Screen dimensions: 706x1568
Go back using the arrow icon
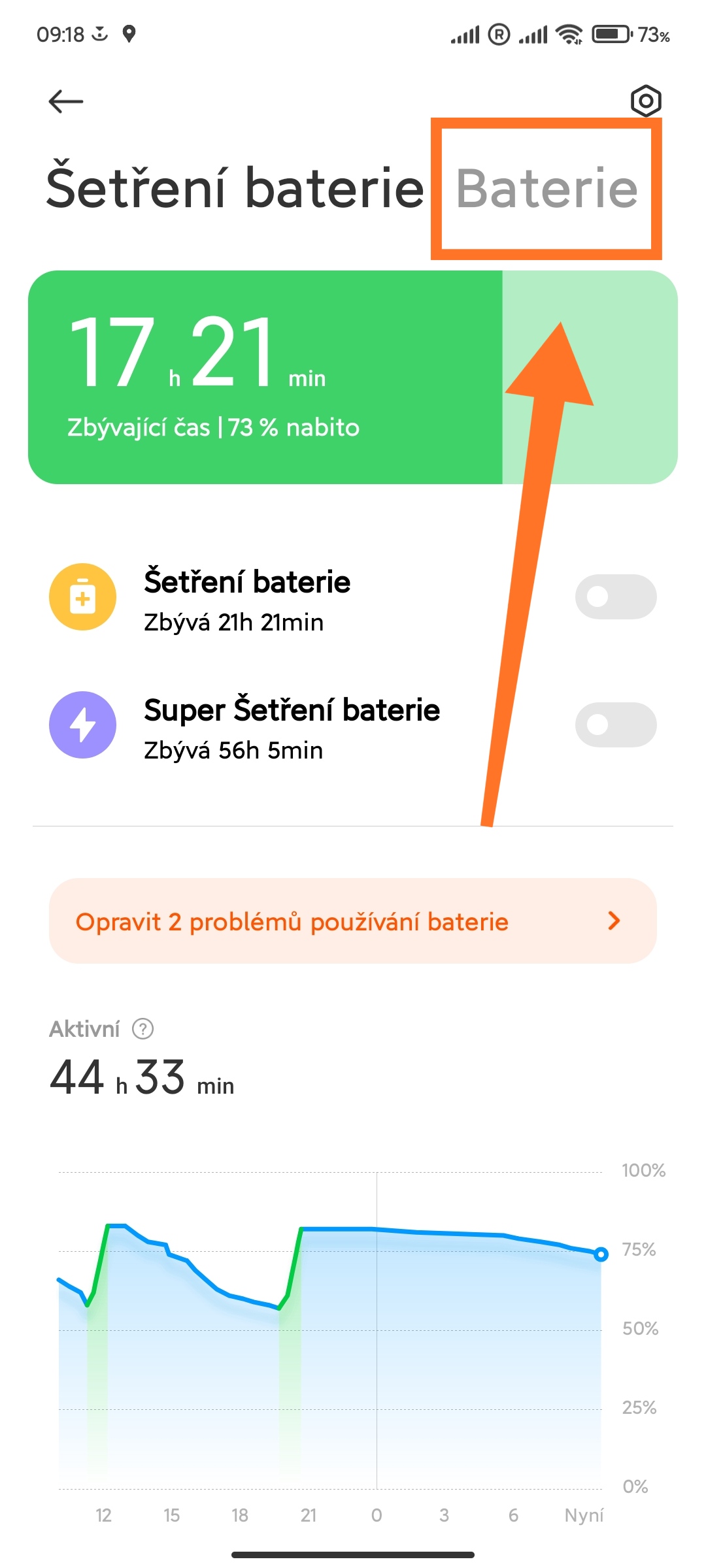coord(66,101)
